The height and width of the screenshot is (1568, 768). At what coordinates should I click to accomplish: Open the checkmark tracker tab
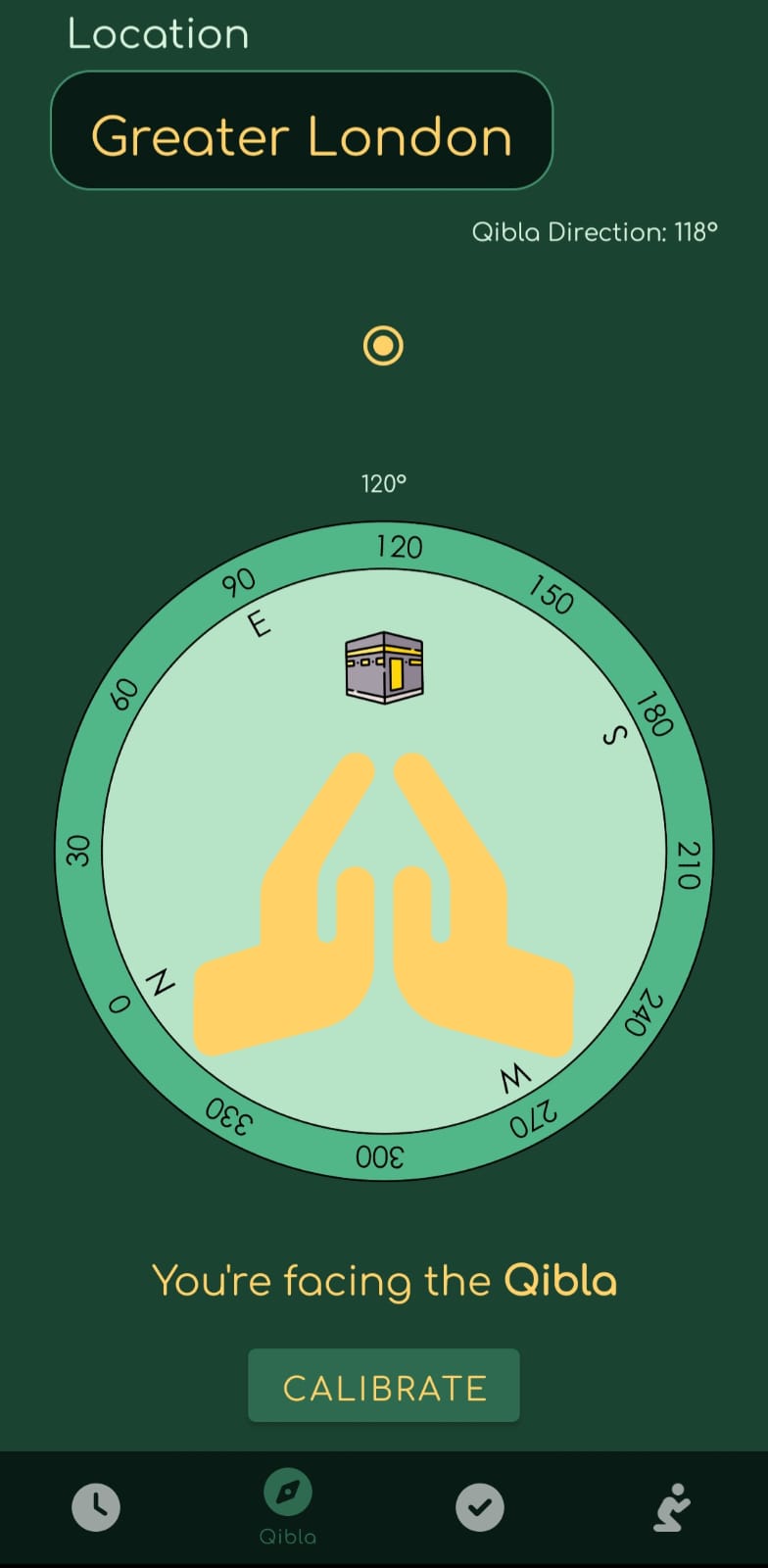[480, 1507]
